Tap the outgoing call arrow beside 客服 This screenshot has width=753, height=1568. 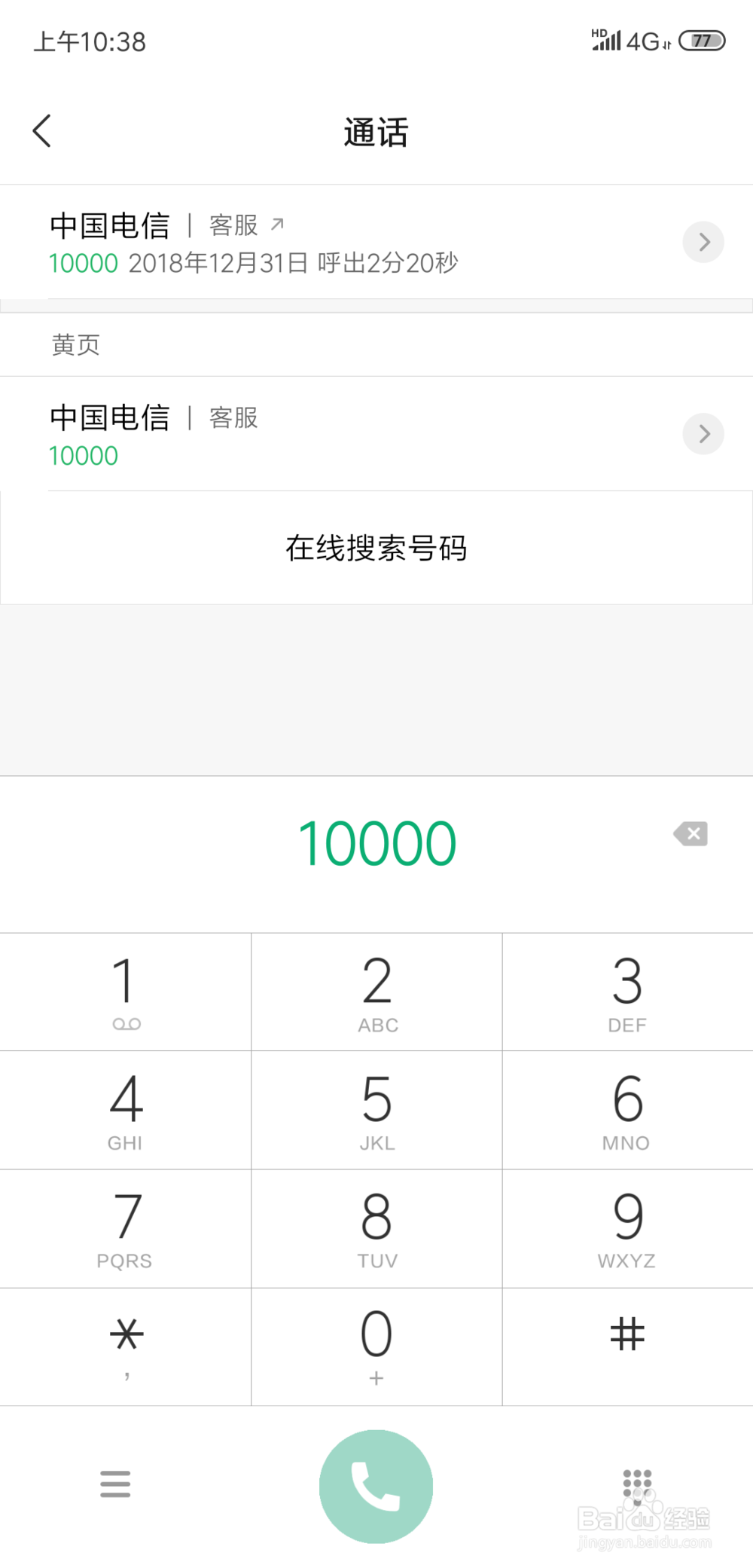[279, 223]
